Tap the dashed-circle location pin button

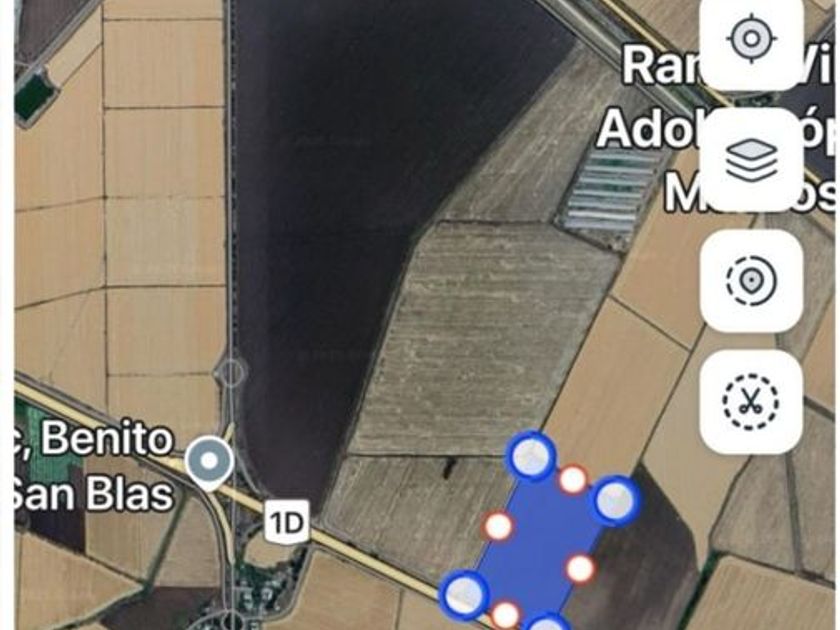tap(752, 281)
